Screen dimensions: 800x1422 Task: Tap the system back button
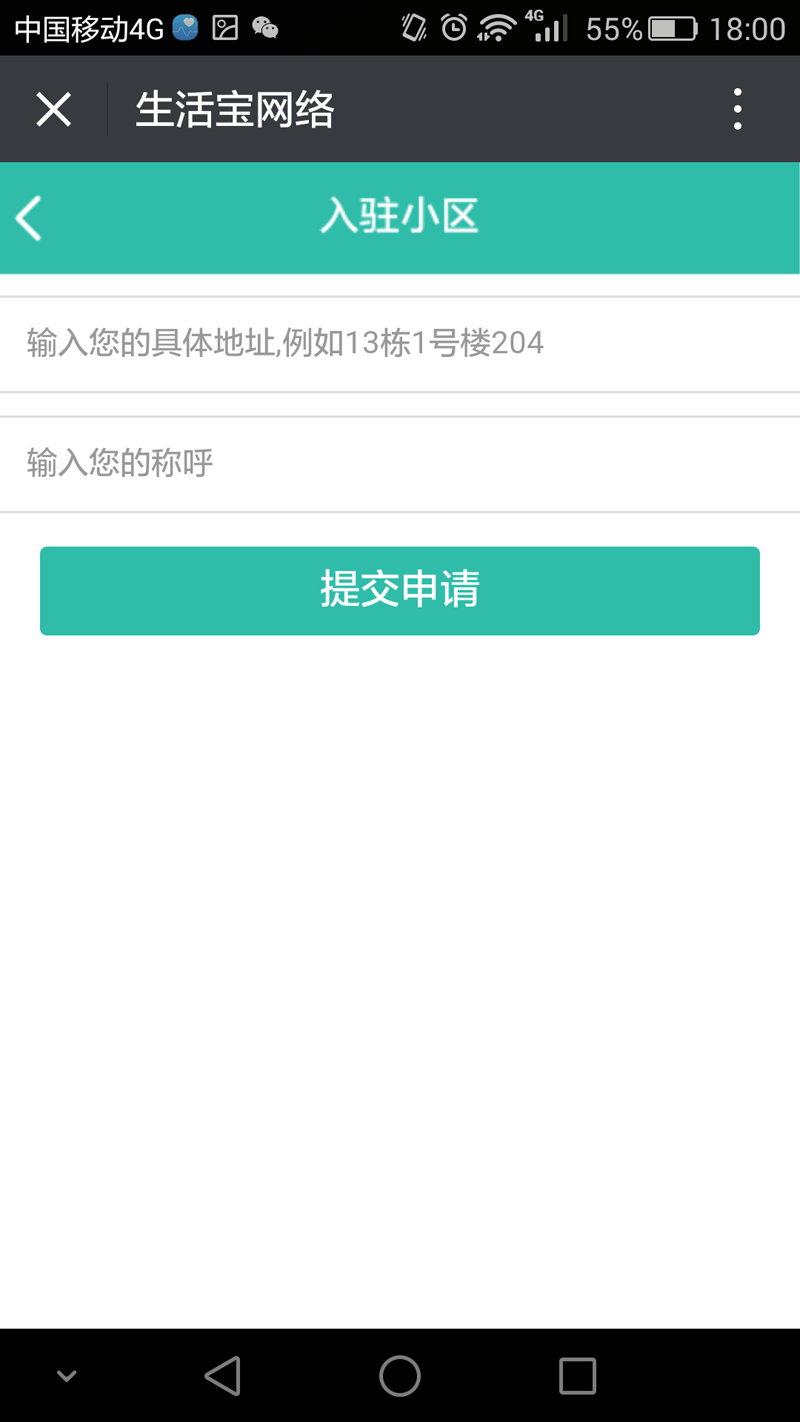[x=223, y=1376]
